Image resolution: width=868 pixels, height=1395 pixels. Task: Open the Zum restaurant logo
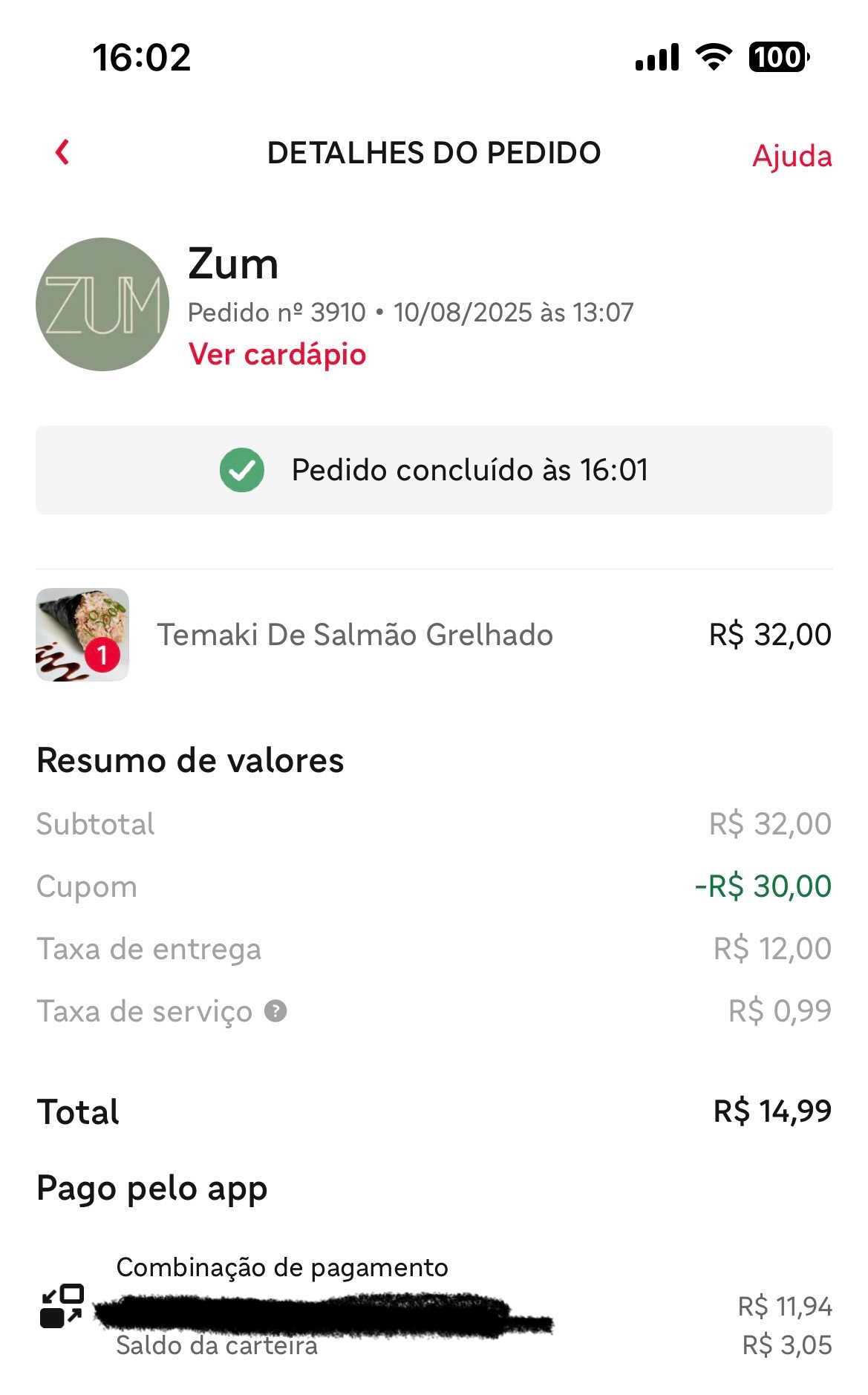tap(102, 304)
